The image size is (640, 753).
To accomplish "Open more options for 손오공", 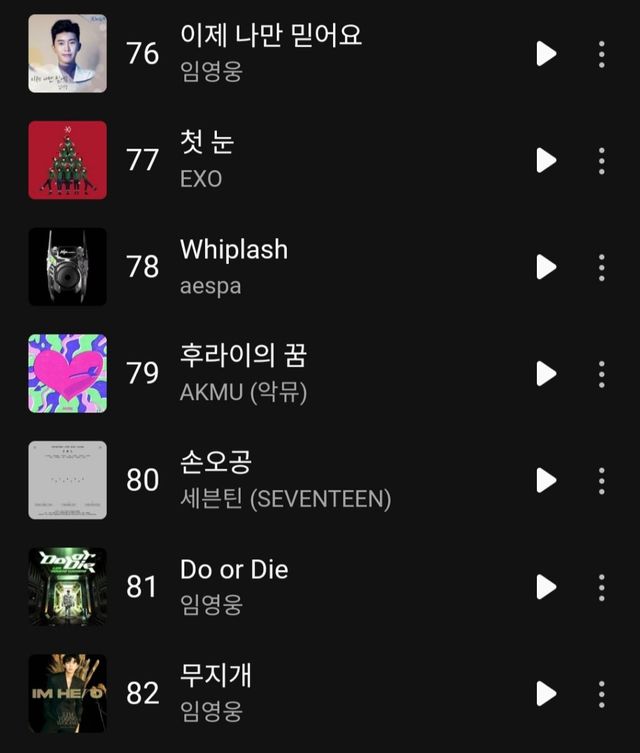I will (601, 480).
